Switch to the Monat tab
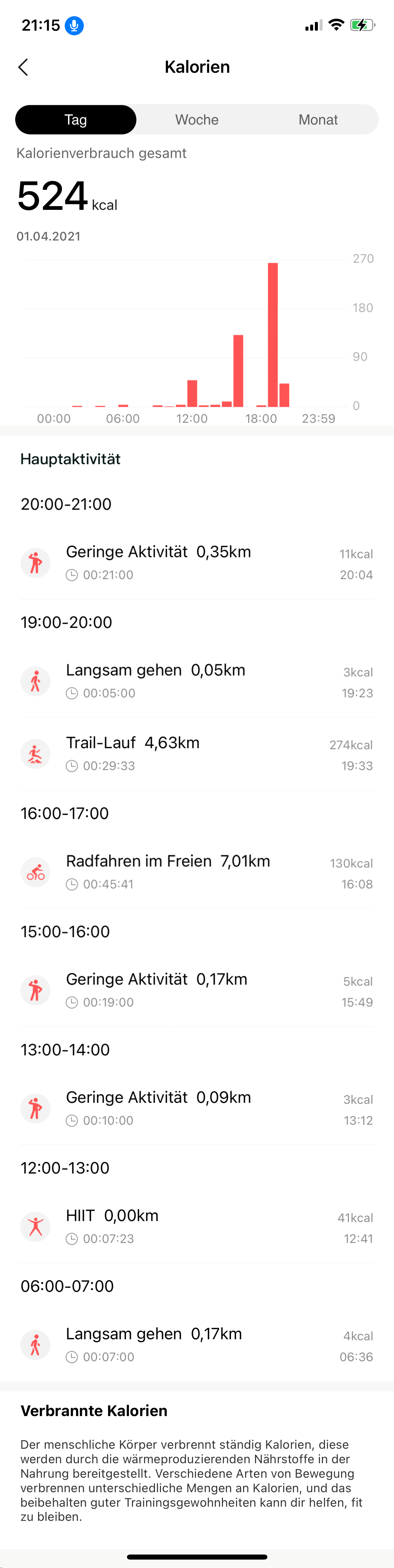The image size is (394, 1568). [x=318, y=120]
